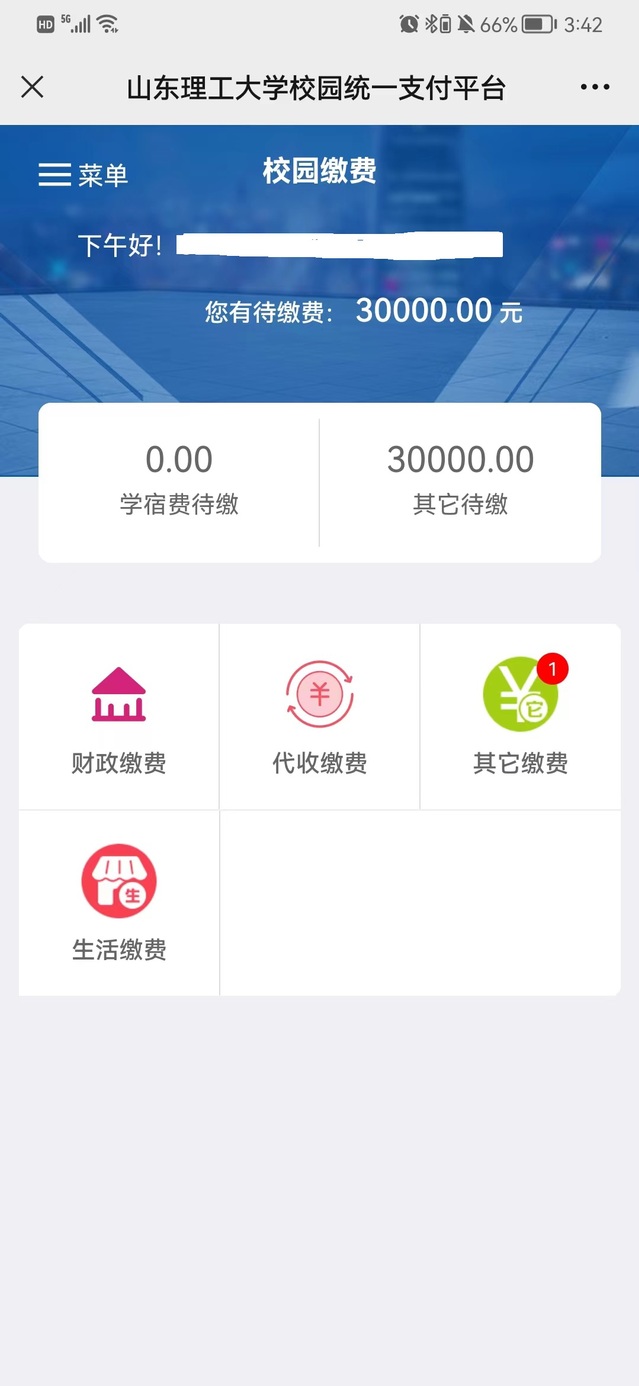The height and width of the screenshot is (1386, 639).
Task: Open the three-dot overflow menu
Action: pyautogui.click(x=595, y=87)
